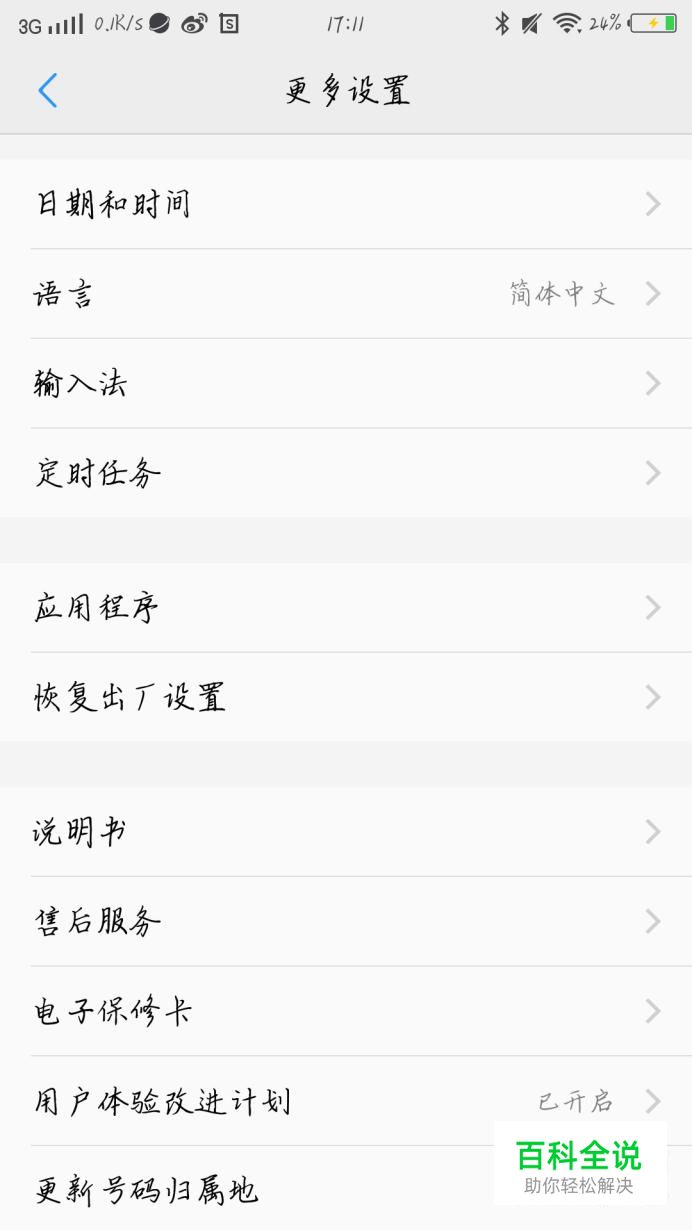Go back using the top-left arrow
The height and width of the screenshot is (1230, 692).
[x=47, y=91]
